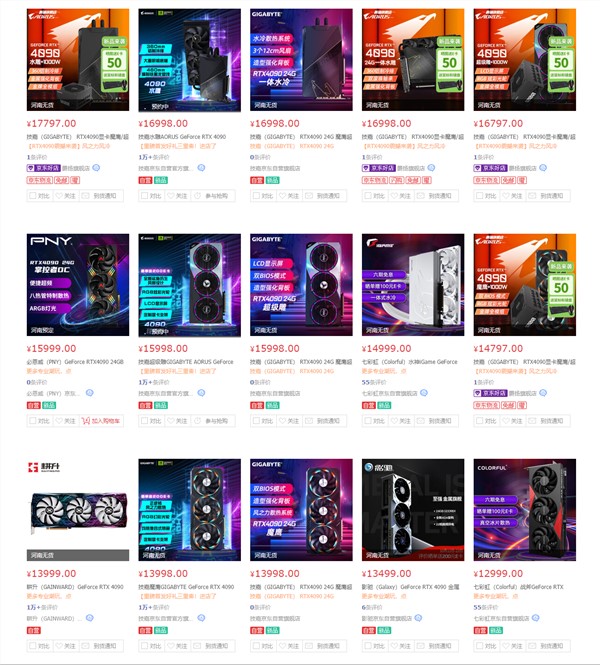Open 技嘉雪鹰 GIGABYTE title link priced ¥13998.00
Viewport: 600px width, 665px height.
189,586
